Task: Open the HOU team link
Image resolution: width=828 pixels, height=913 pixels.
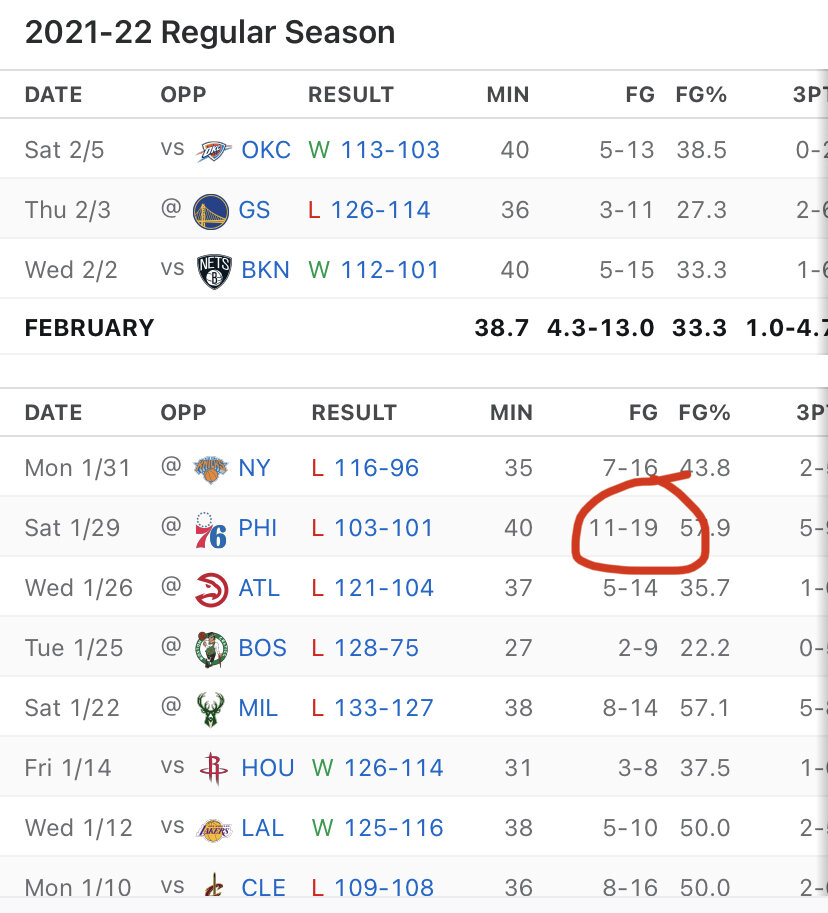Action: [267, 768]
